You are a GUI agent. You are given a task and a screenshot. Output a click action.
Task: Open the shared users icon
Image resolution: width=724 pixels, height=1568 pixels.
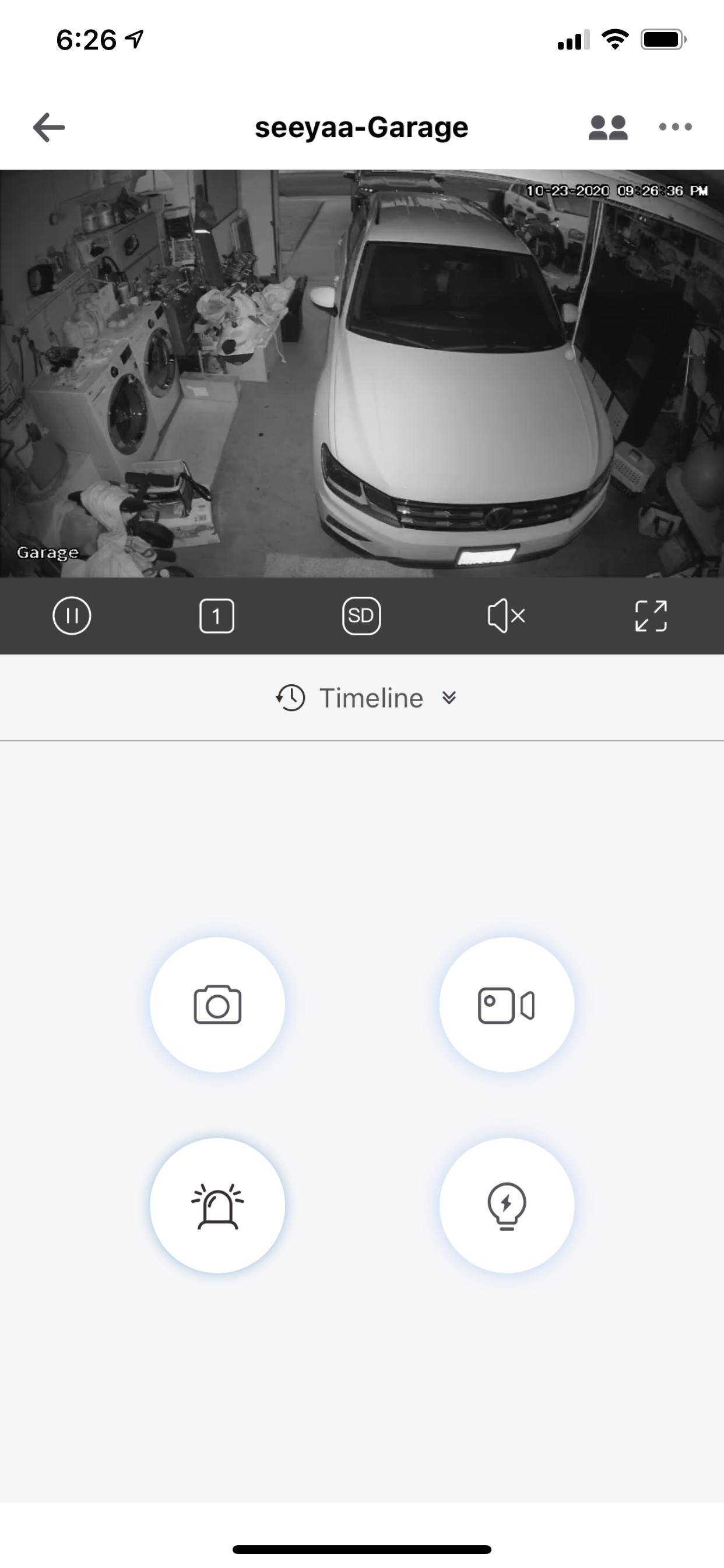click(607, 127)
